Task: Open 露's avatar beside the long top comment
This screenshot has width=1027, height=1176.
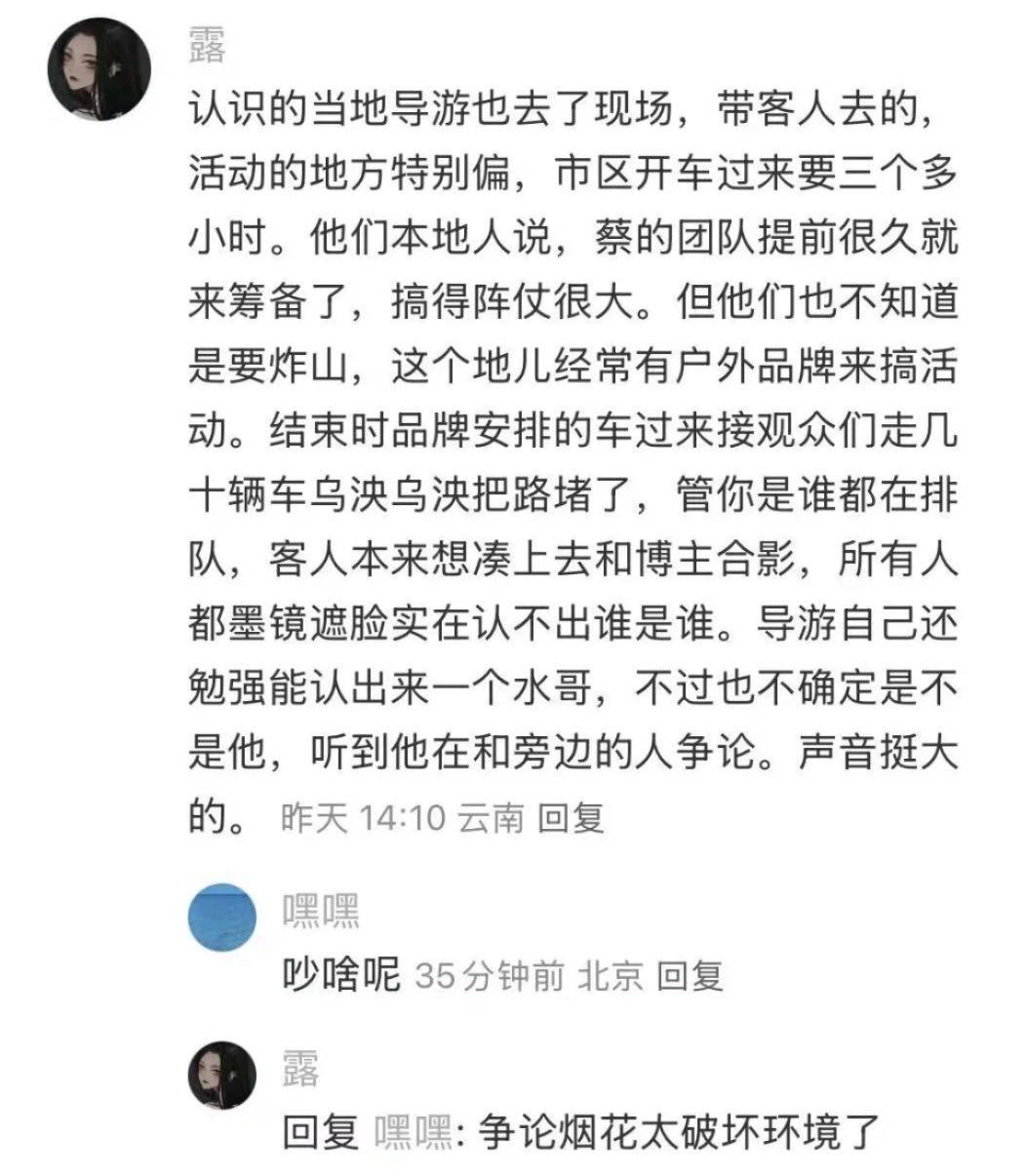Action: tap(99, 68)
